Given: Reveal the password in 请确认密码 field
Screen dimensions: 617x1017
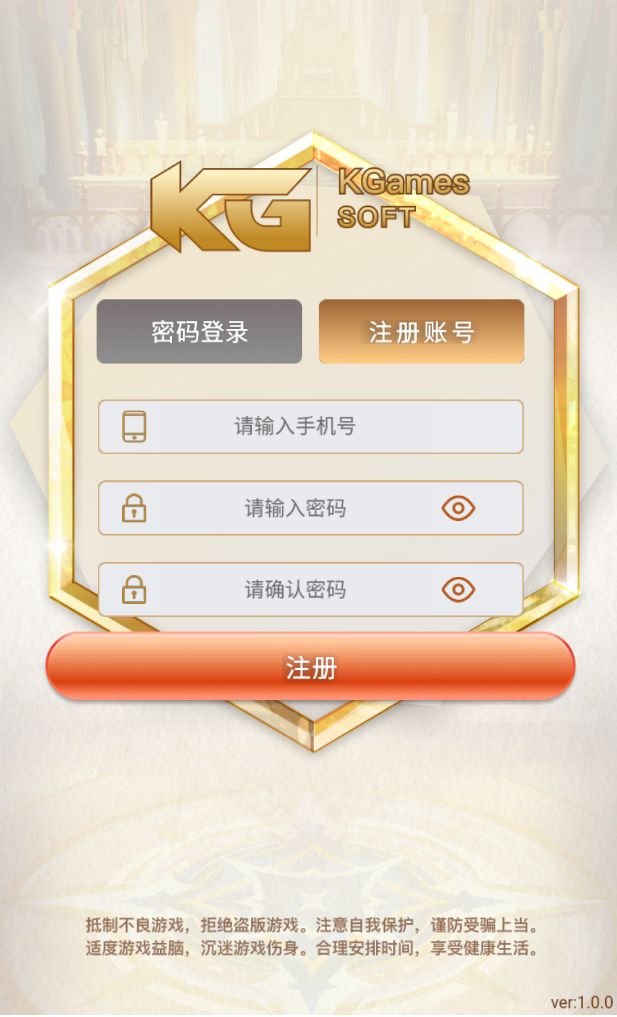Looking at the screenshot, I should 458,589.
